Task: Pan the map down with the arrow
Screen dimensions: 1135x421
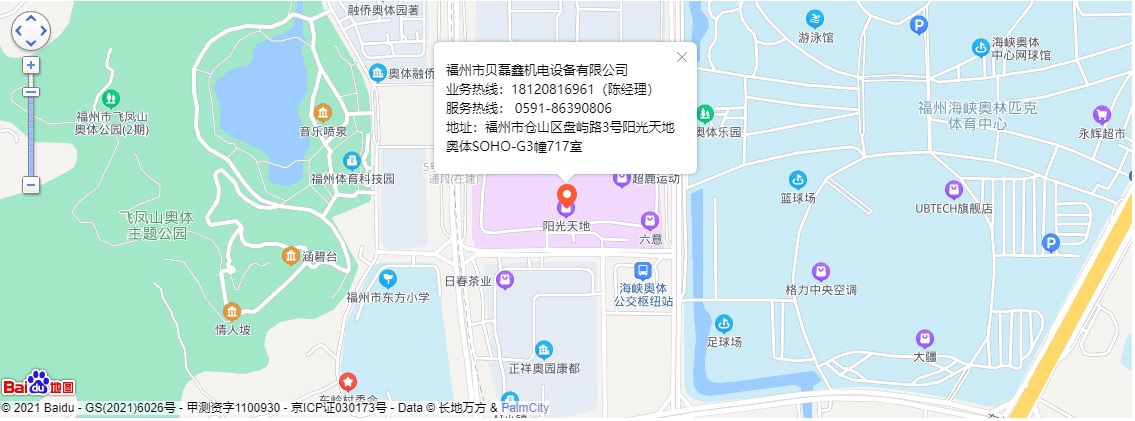Action: [x=31, y=43]
